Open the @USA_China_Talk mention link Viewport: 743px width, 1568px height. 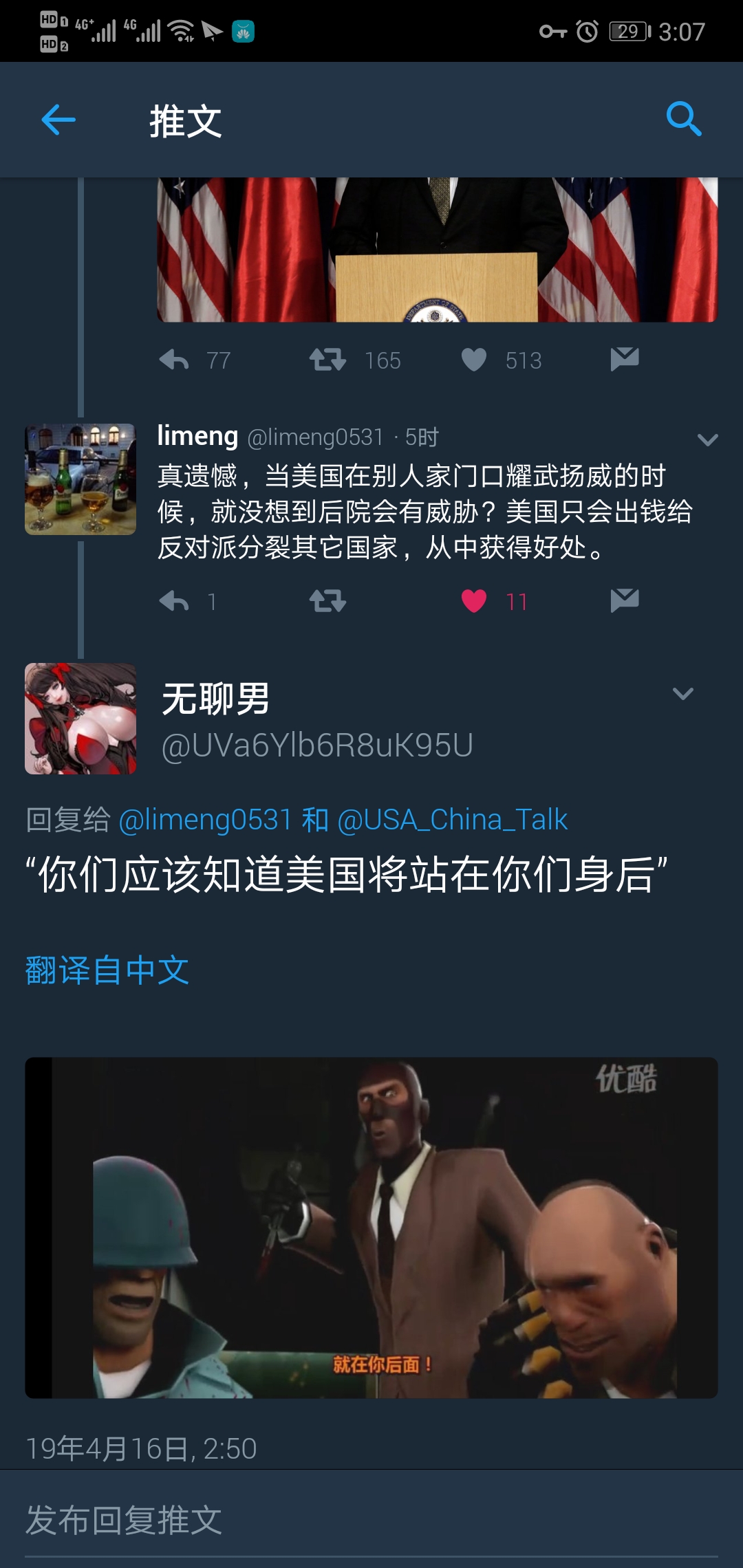(x=453, y=820)
